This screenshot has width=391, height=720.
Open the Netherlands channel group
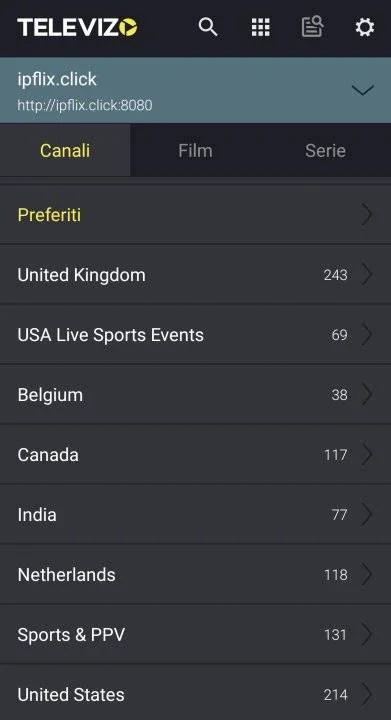(x=196, y=574)
